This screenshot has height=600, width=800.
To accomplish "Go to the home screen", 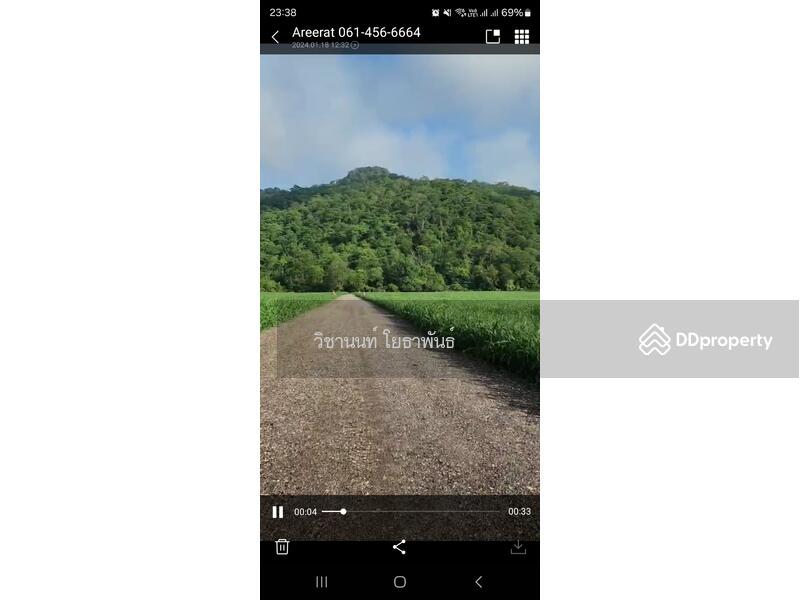I will tap(400, 582).
